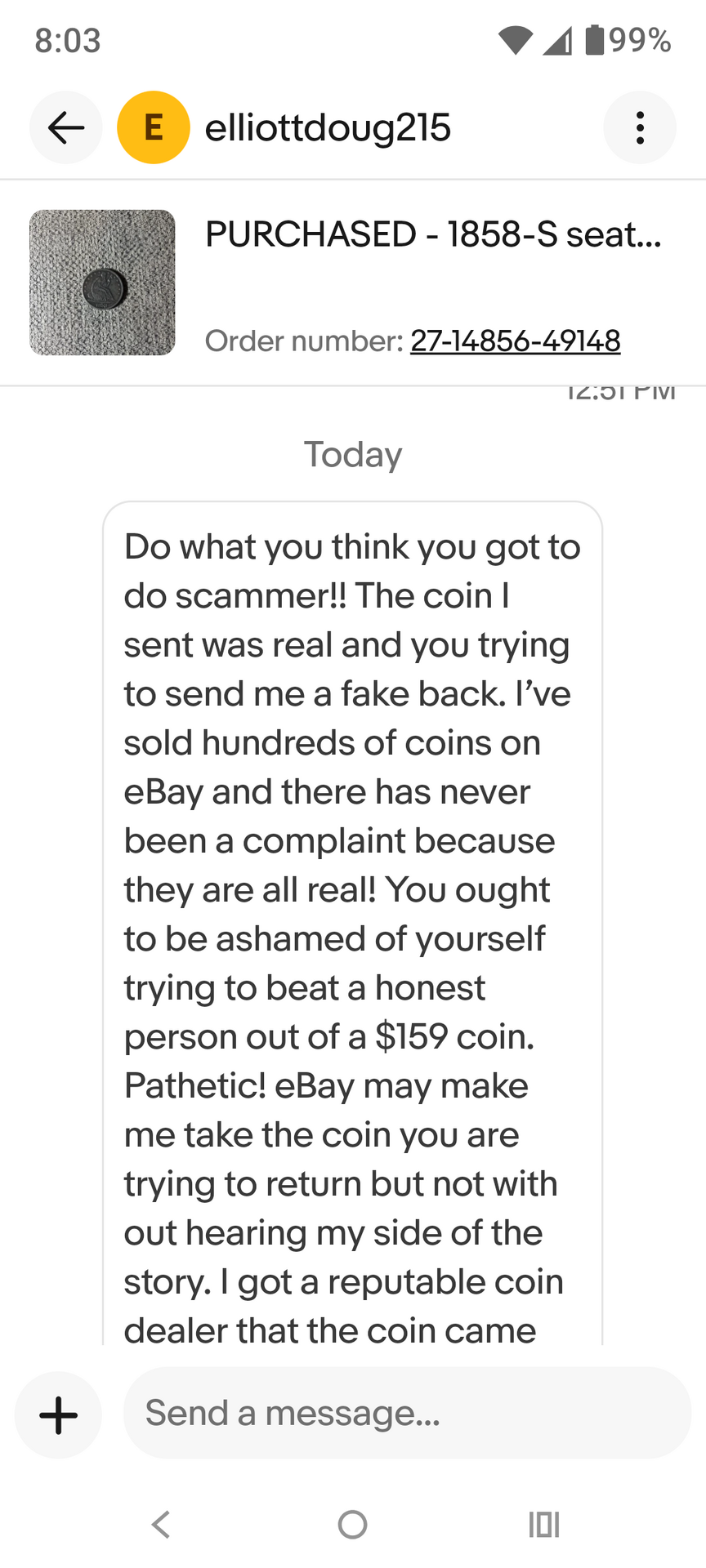Open order number 27-14856-49148 link

tap(515, 341)
